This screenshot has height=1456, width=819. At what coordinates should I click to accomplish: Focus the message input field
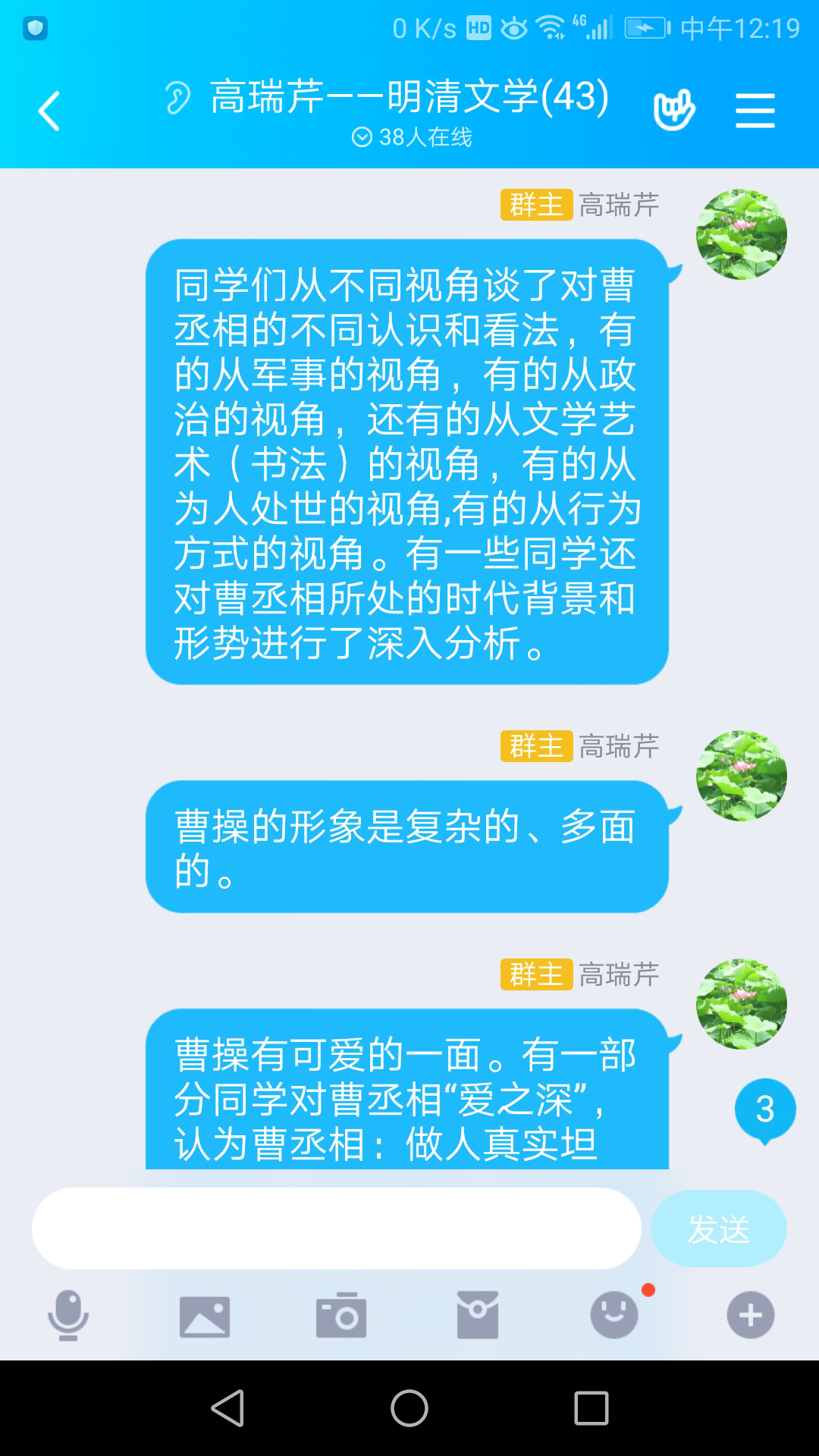tap(336, 1228)
